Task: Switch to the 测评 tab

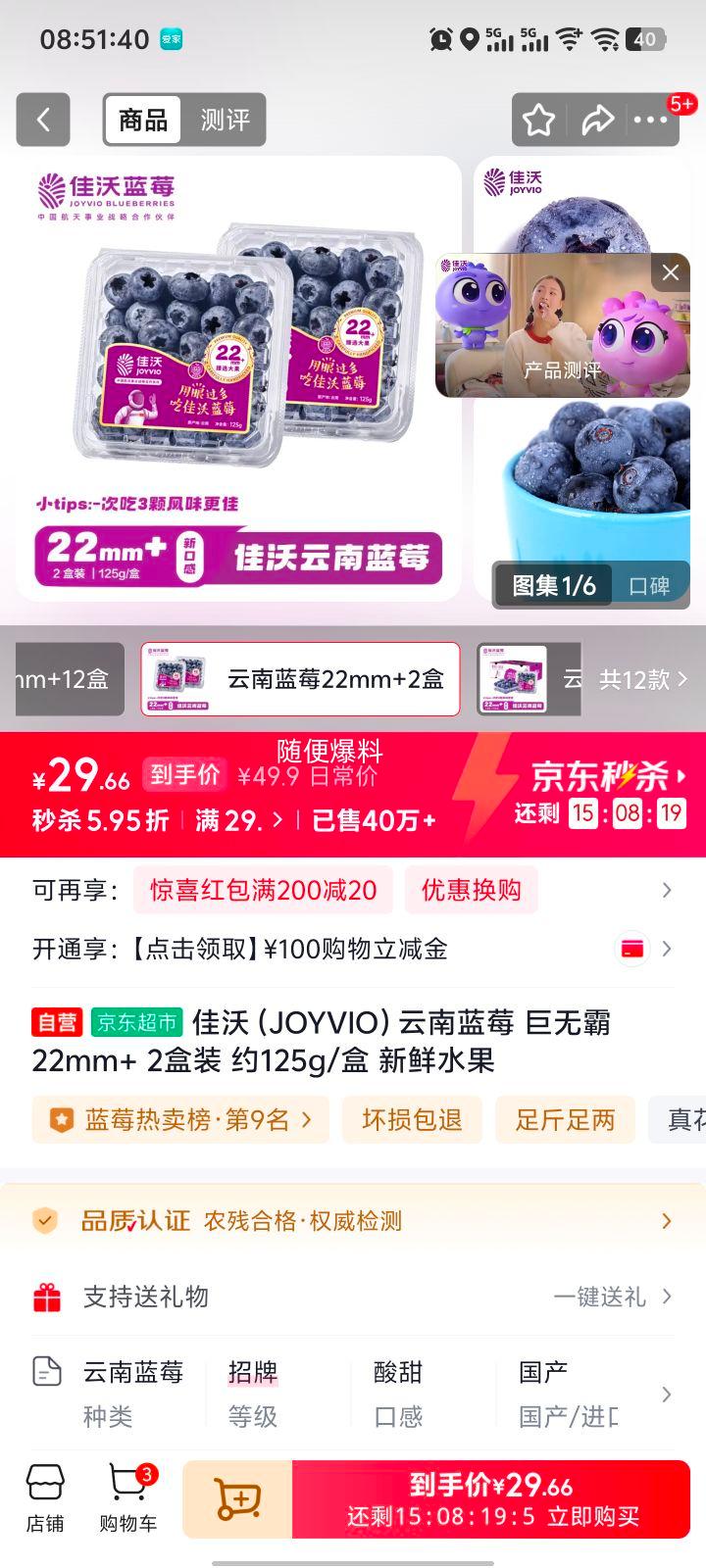Action: coord(225,120)
